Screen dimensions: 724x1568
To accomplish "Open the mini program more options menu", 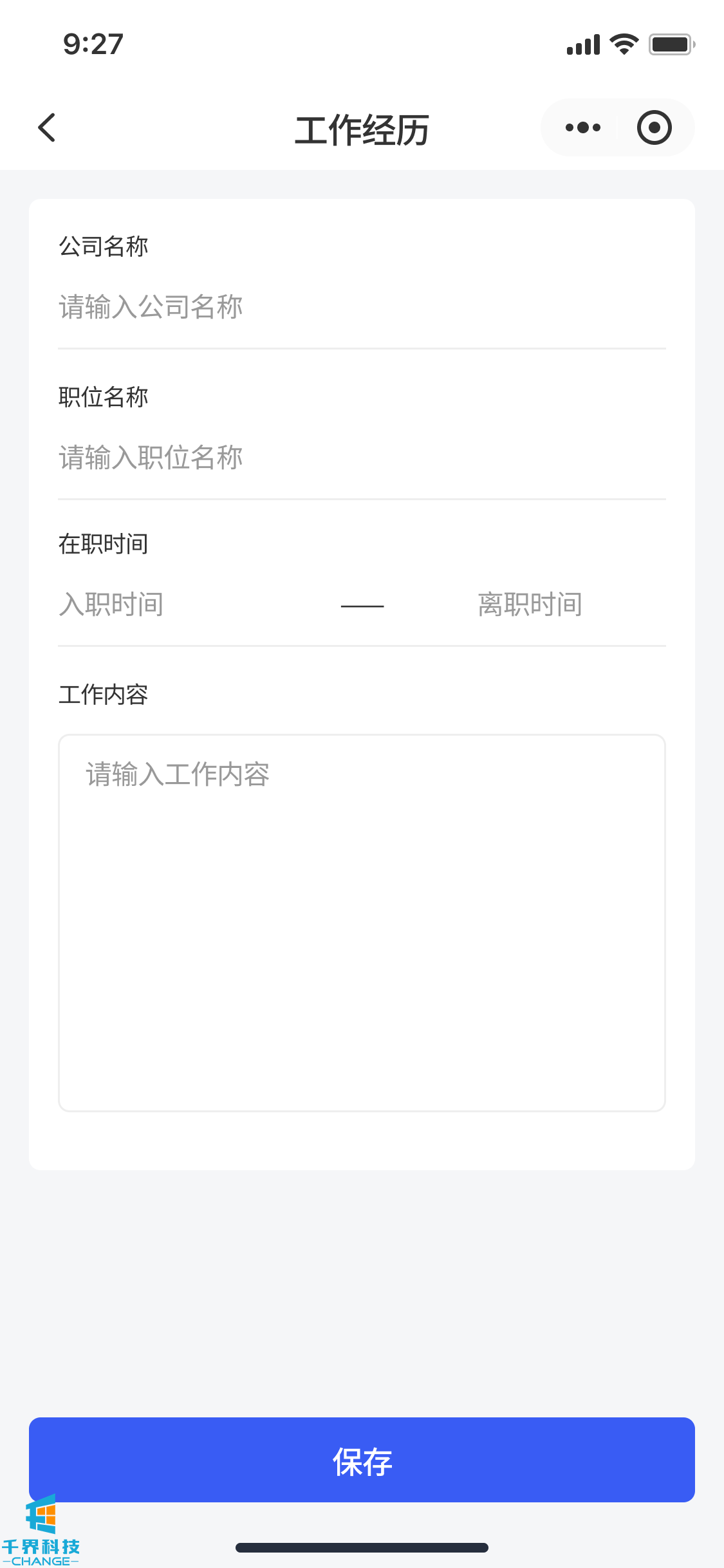I will tap(582, 127).
